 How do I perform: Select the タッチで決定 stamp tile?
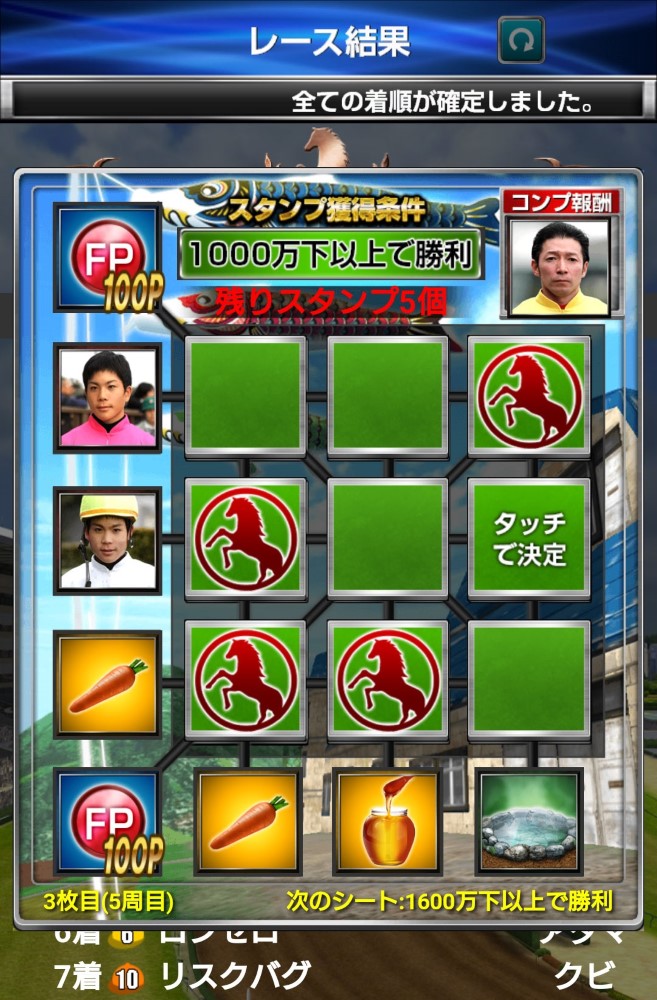pos(529,538)
